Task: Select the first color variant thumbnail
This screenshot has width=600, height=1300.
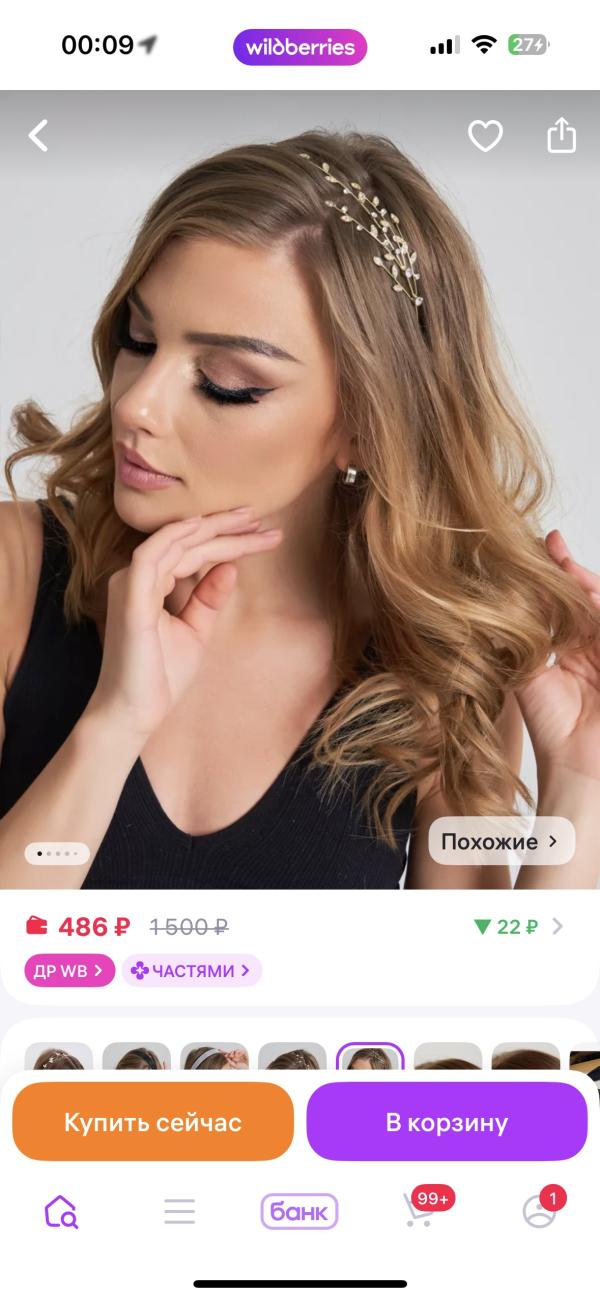Action: [x=59, y=1058]
